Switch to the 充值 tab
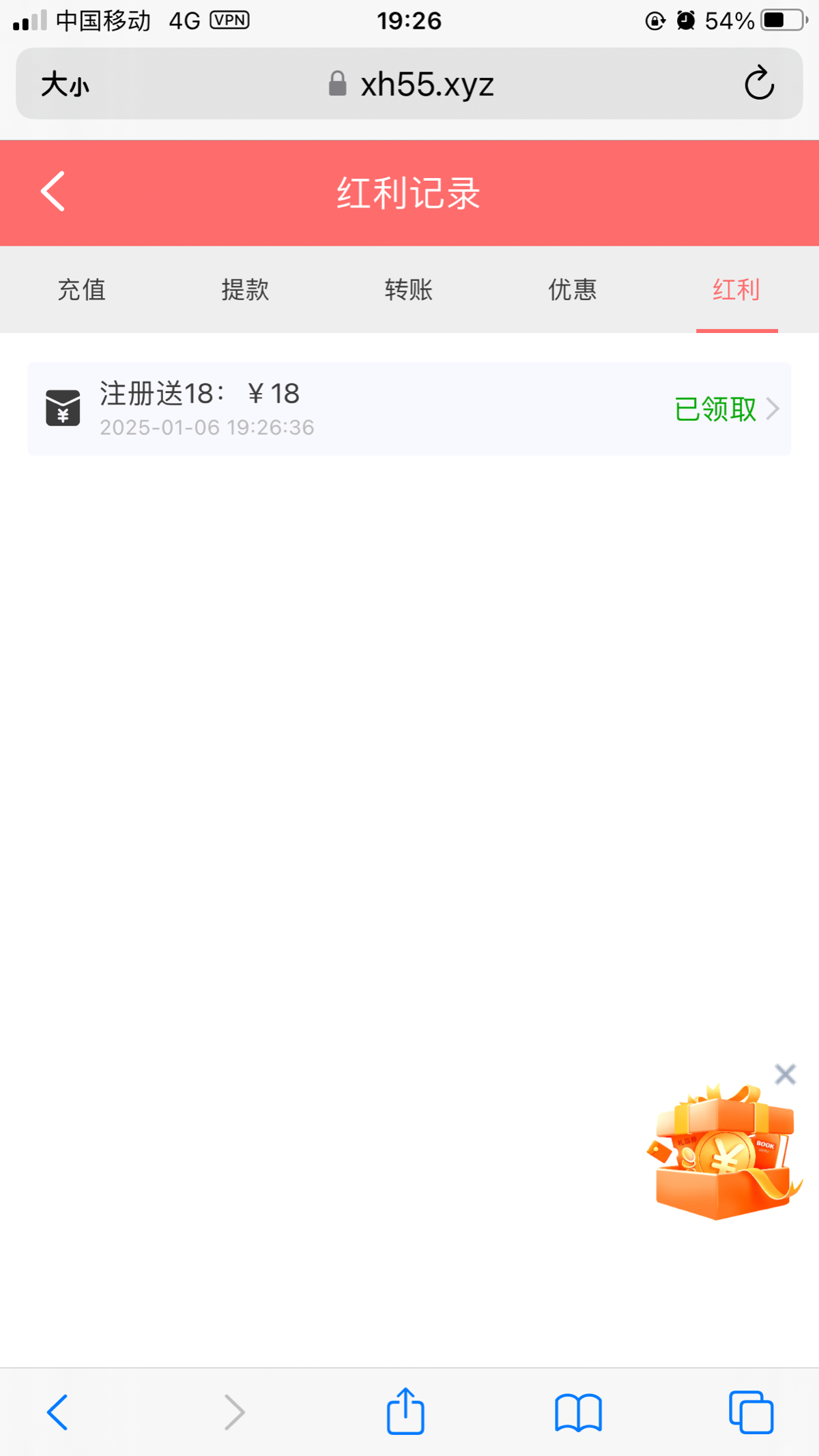819x1456 pixels. point(82,289)
